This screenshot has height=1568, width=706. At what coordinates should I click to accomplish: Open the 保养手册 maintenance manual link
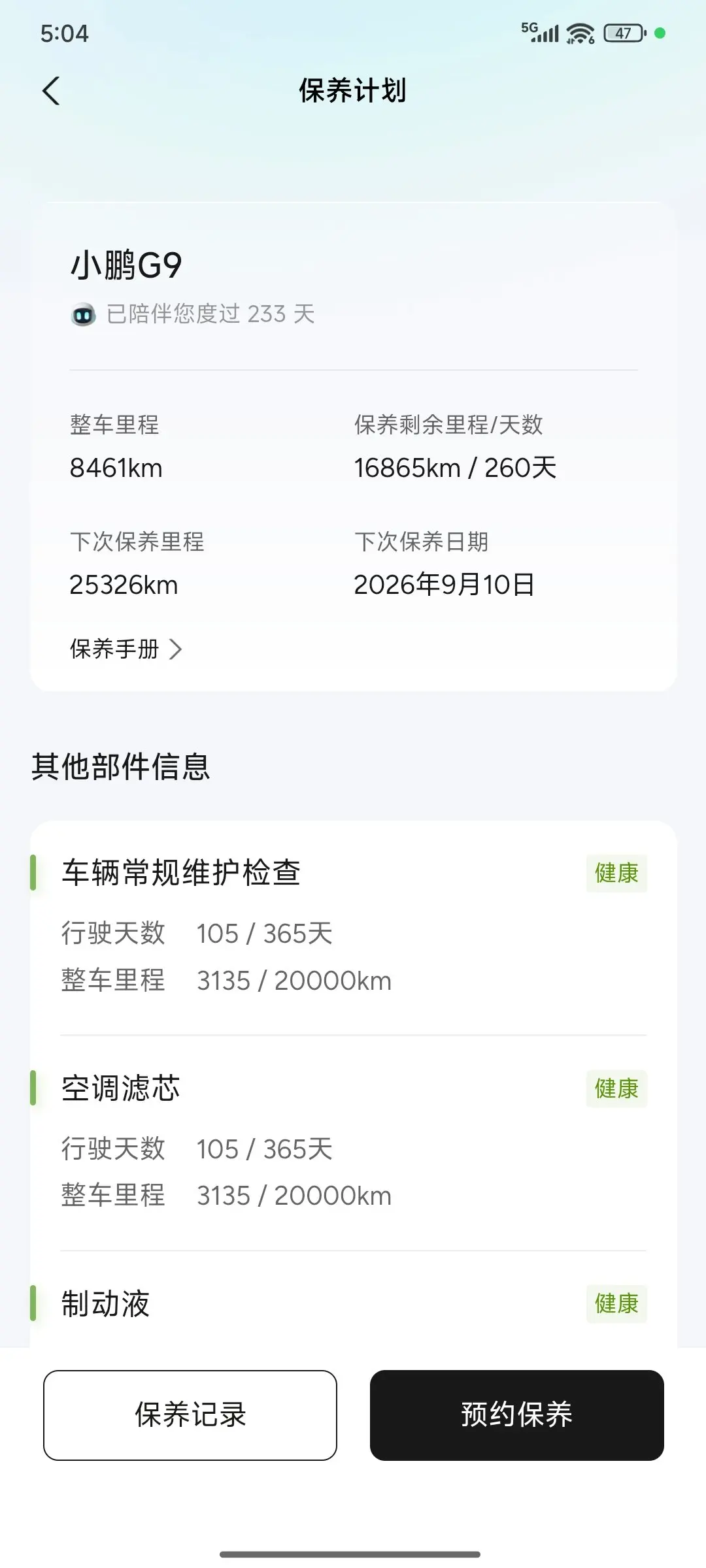(126, 649)
